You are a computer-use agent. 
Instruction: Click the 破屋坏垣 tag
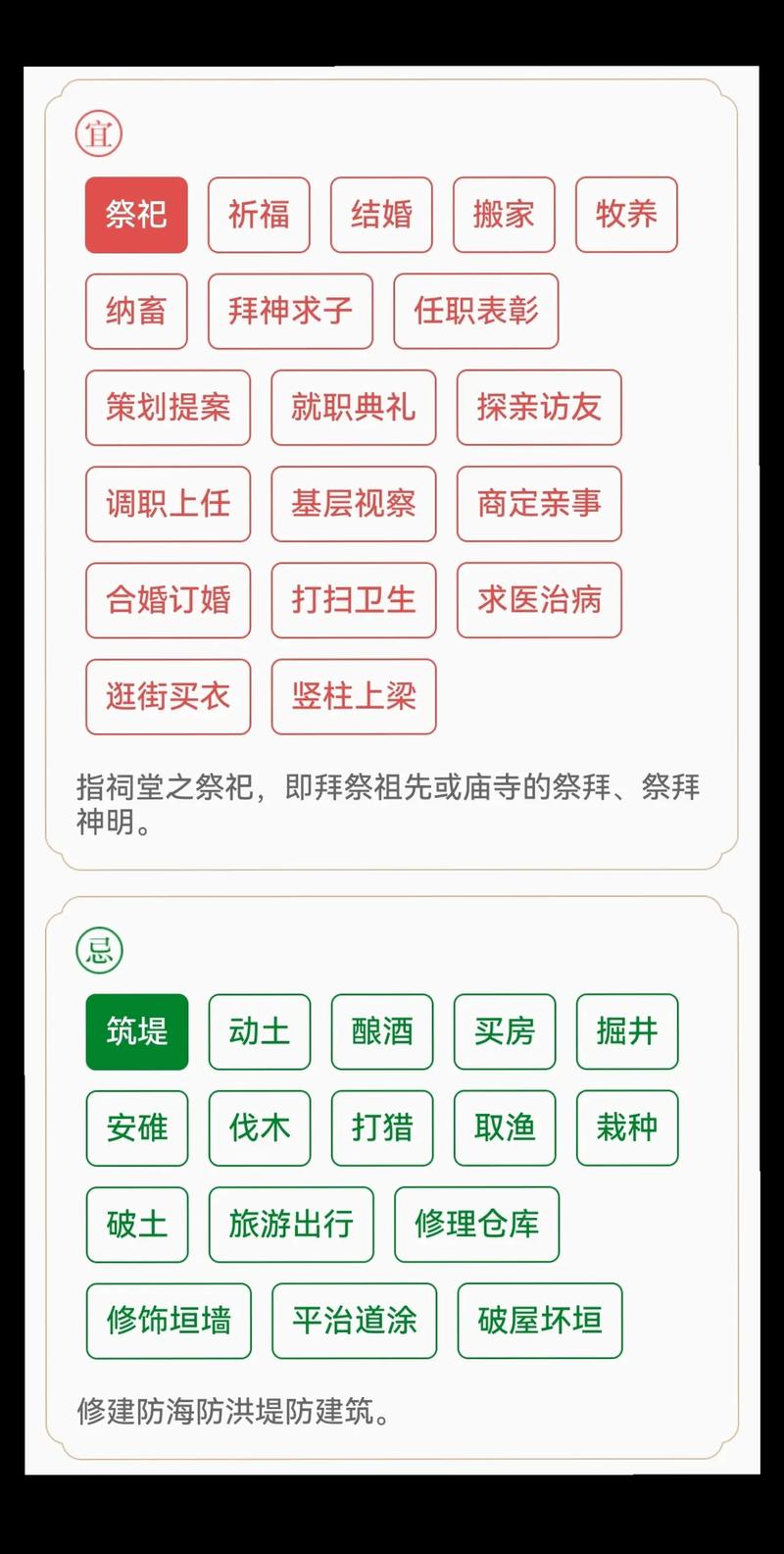539,1321
